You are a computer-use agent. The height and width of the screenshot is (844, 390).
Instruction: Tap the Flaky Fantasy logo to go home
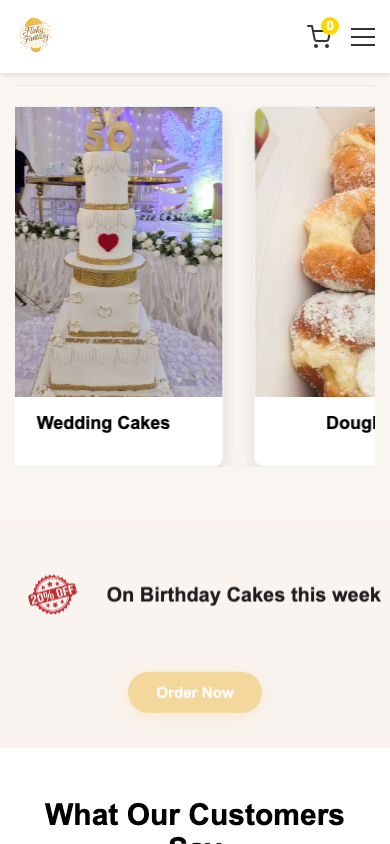[35, 35]
